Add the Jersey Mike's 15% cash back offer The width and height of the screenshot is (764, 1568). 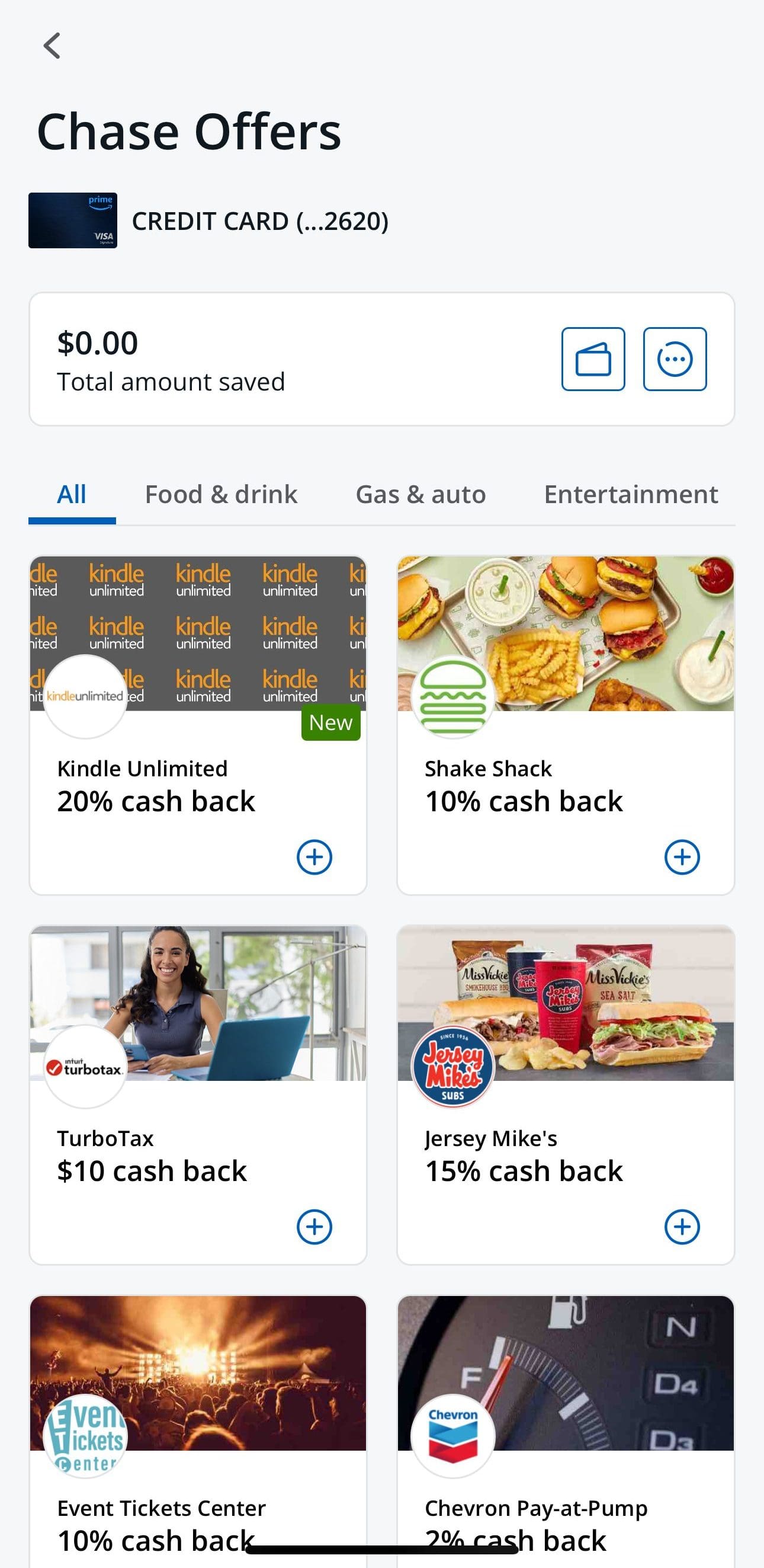(681, 1227)
